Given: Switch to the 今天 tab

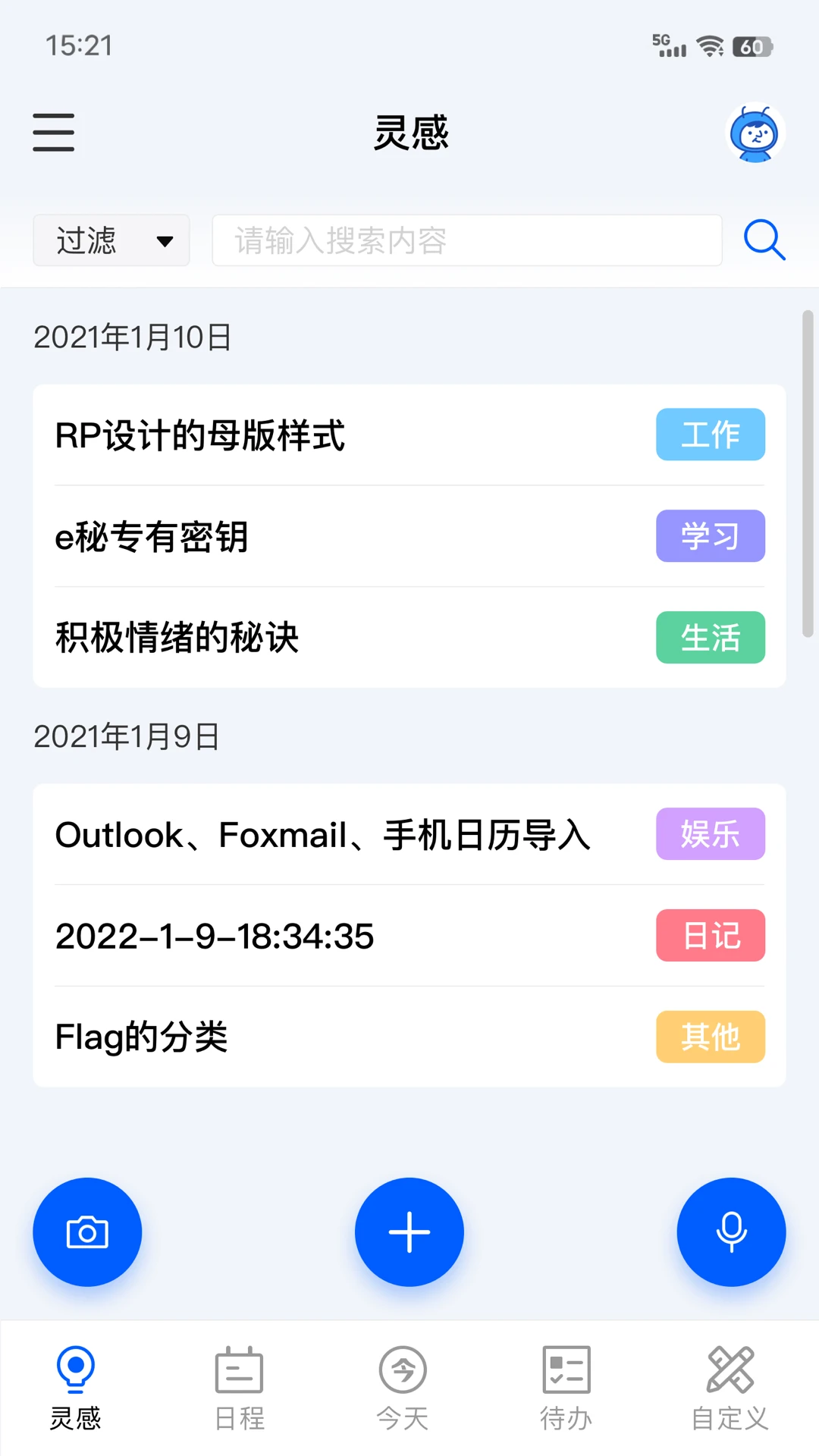Looking at the screenshot, I should point(403,1388).
